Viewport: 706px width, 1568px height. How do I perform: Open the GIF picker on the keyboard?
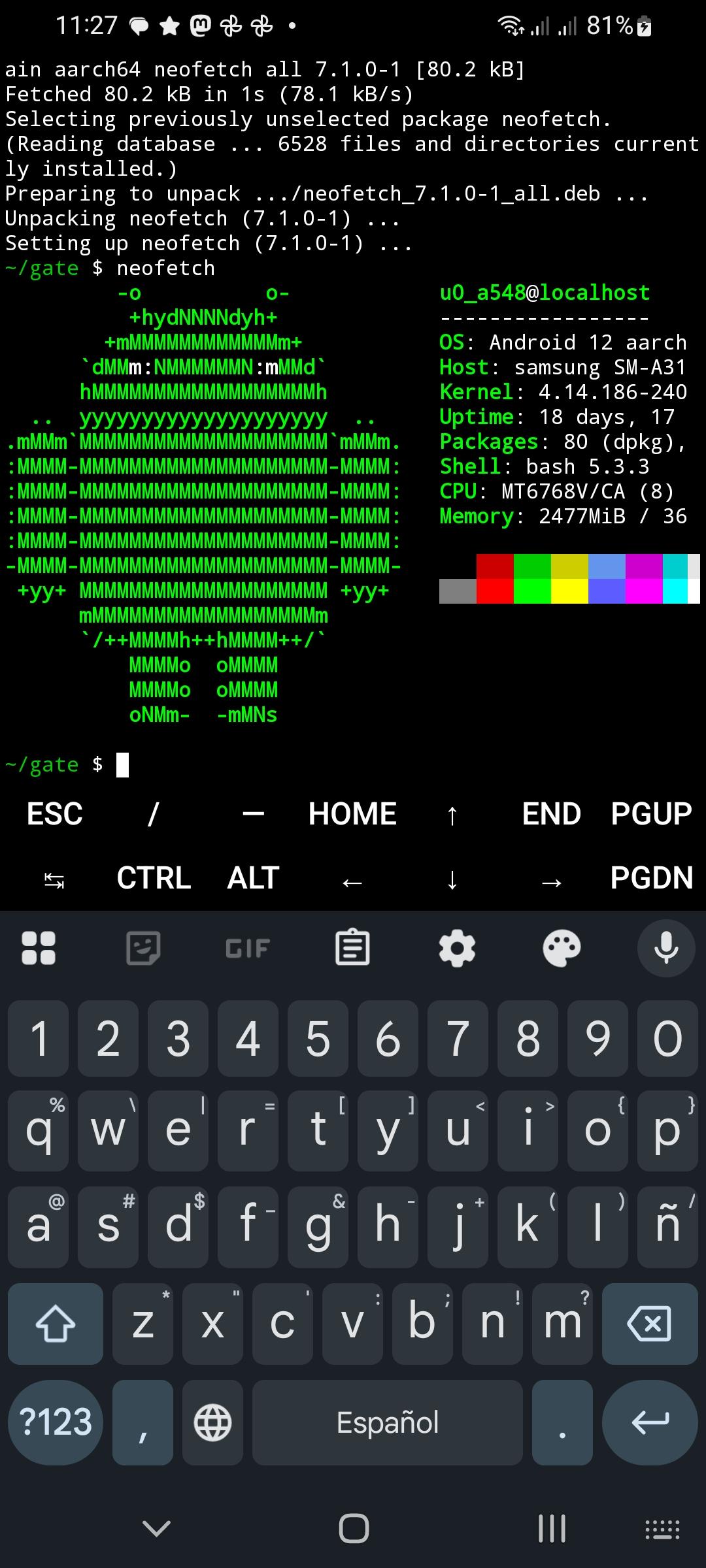point(248,947)
